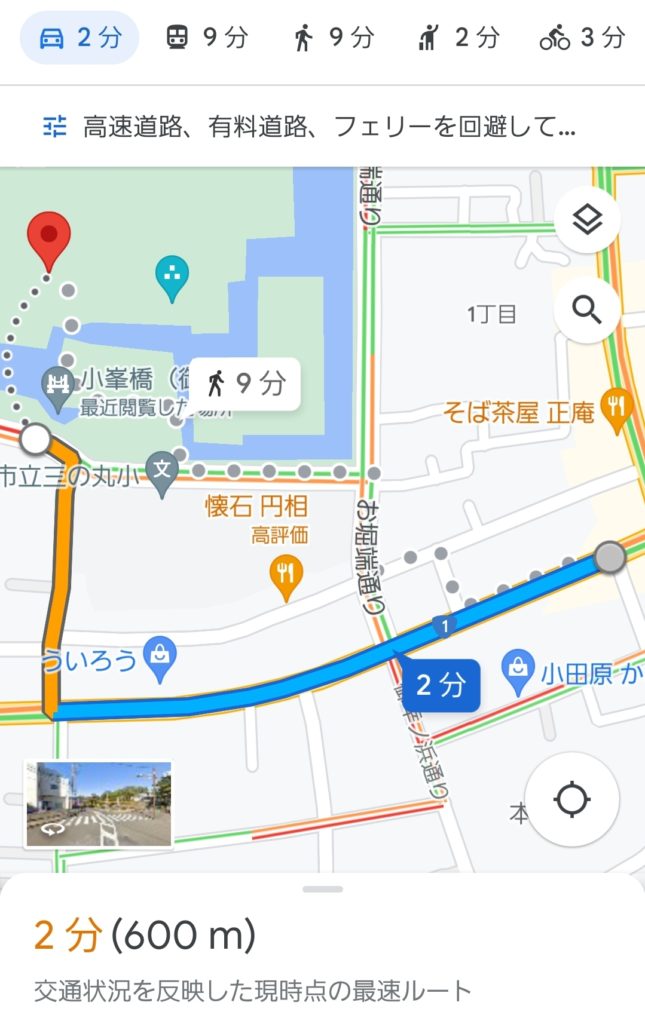The image size is (645, 1024).
Task: Select the ride-hailing mode, 2分
Action: pyautogui.click(x=457, y=38)
